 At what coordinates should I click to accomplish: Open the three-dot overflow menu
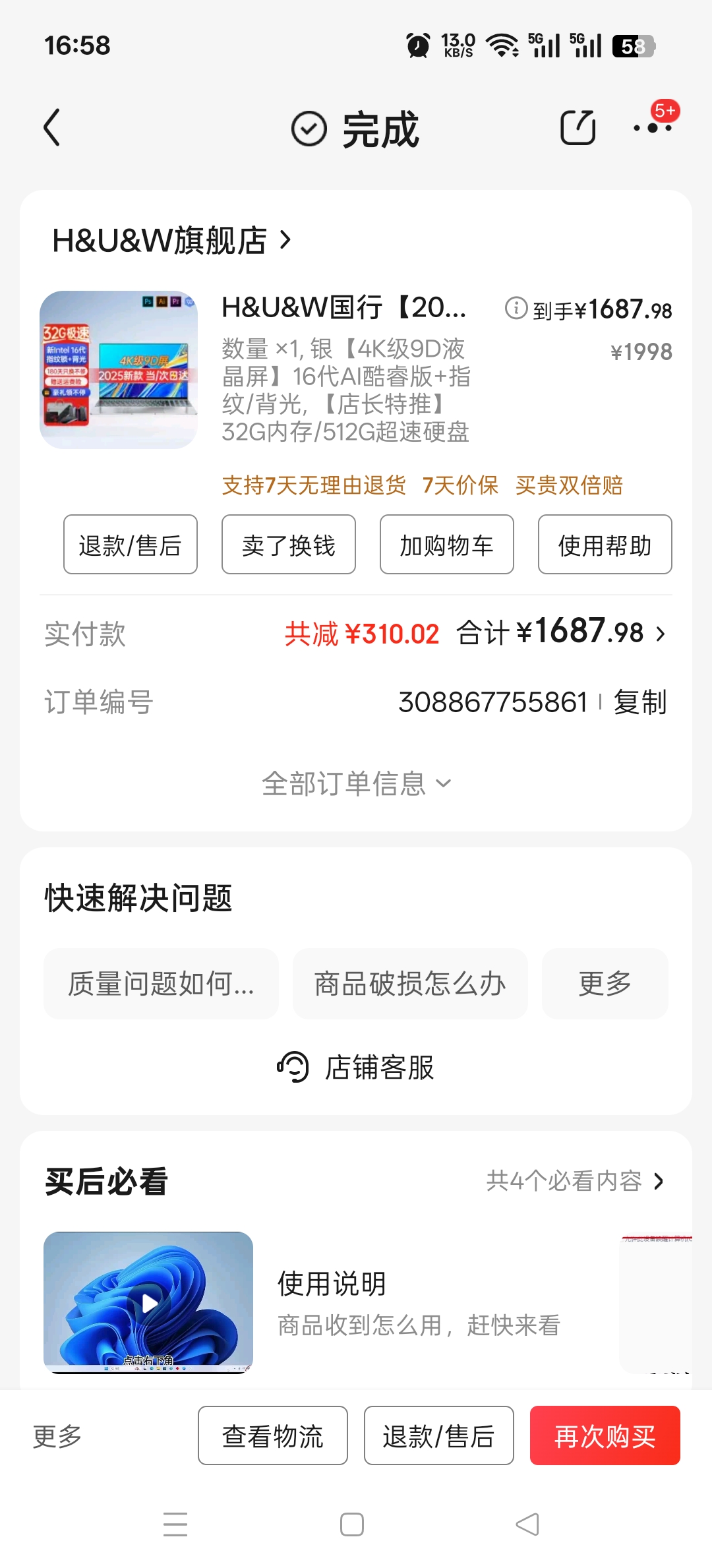click(x=653, y=127)
